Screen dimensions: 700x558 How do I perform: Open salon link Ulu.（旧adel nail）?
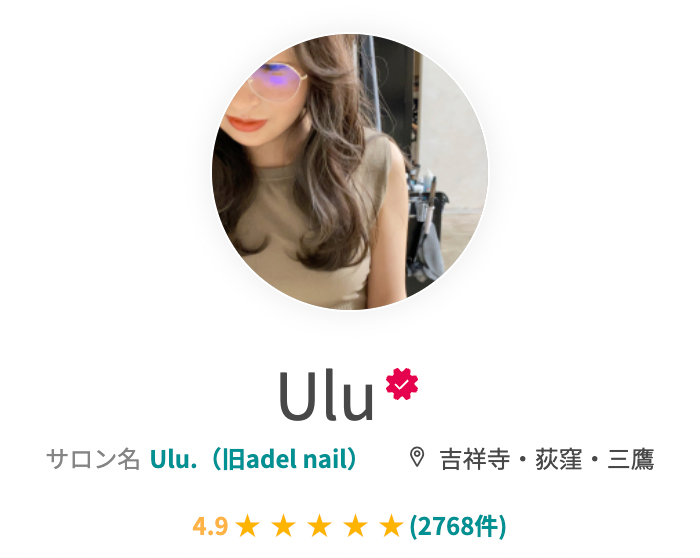tap(253, 459)
